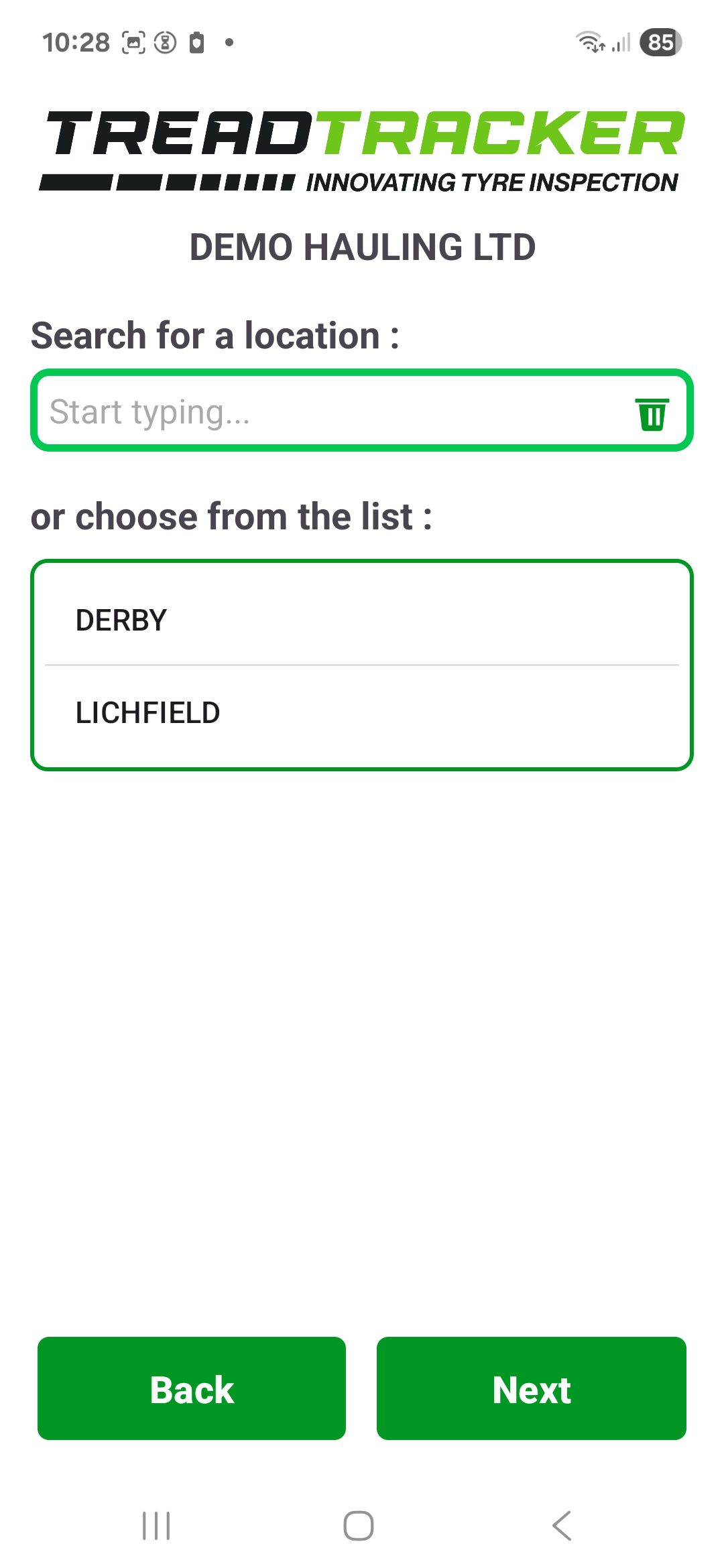Focus the location search input field
Viewport: 724px width, 1568px height.
328,411
